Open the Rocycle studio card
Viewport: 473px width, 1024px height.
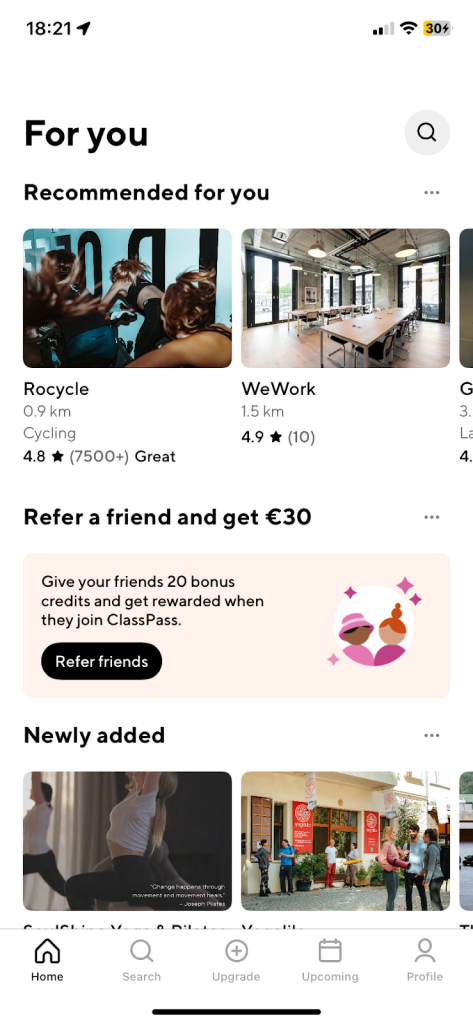(127, 346)
